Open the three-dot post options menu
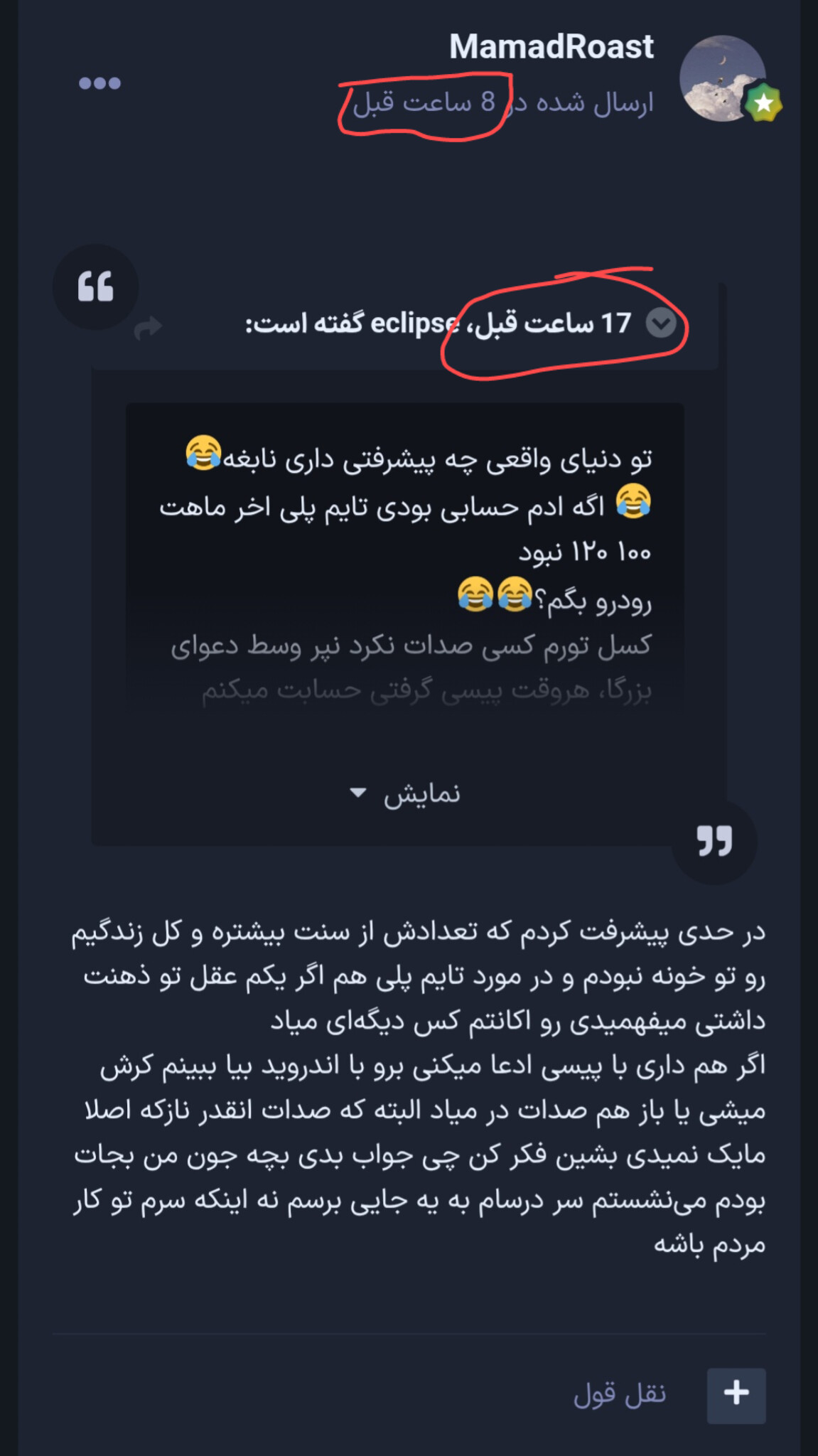The height and width of the screenshot is (1456, 818). tap(99, 83)
